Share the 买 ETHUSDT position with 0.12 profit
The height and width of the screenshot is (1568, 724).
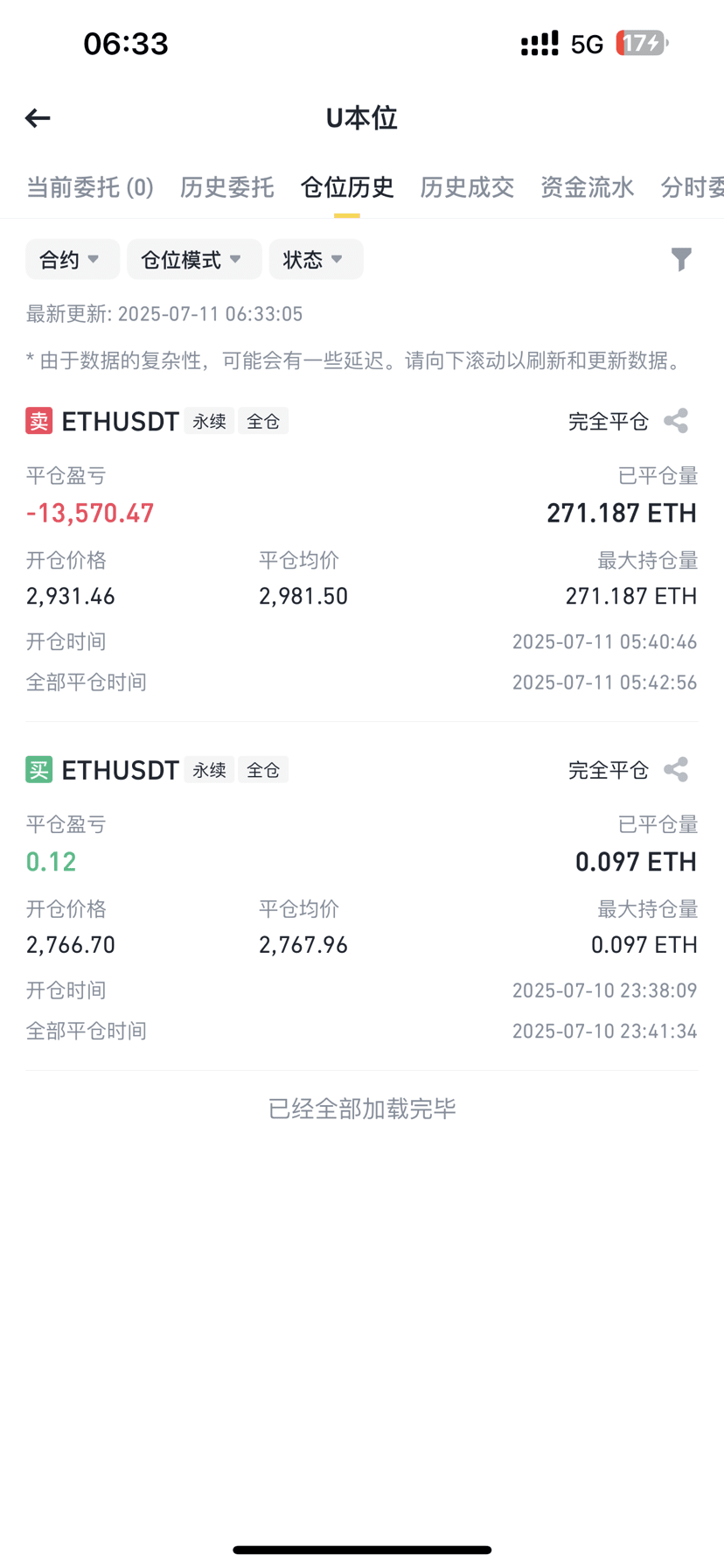676,770
